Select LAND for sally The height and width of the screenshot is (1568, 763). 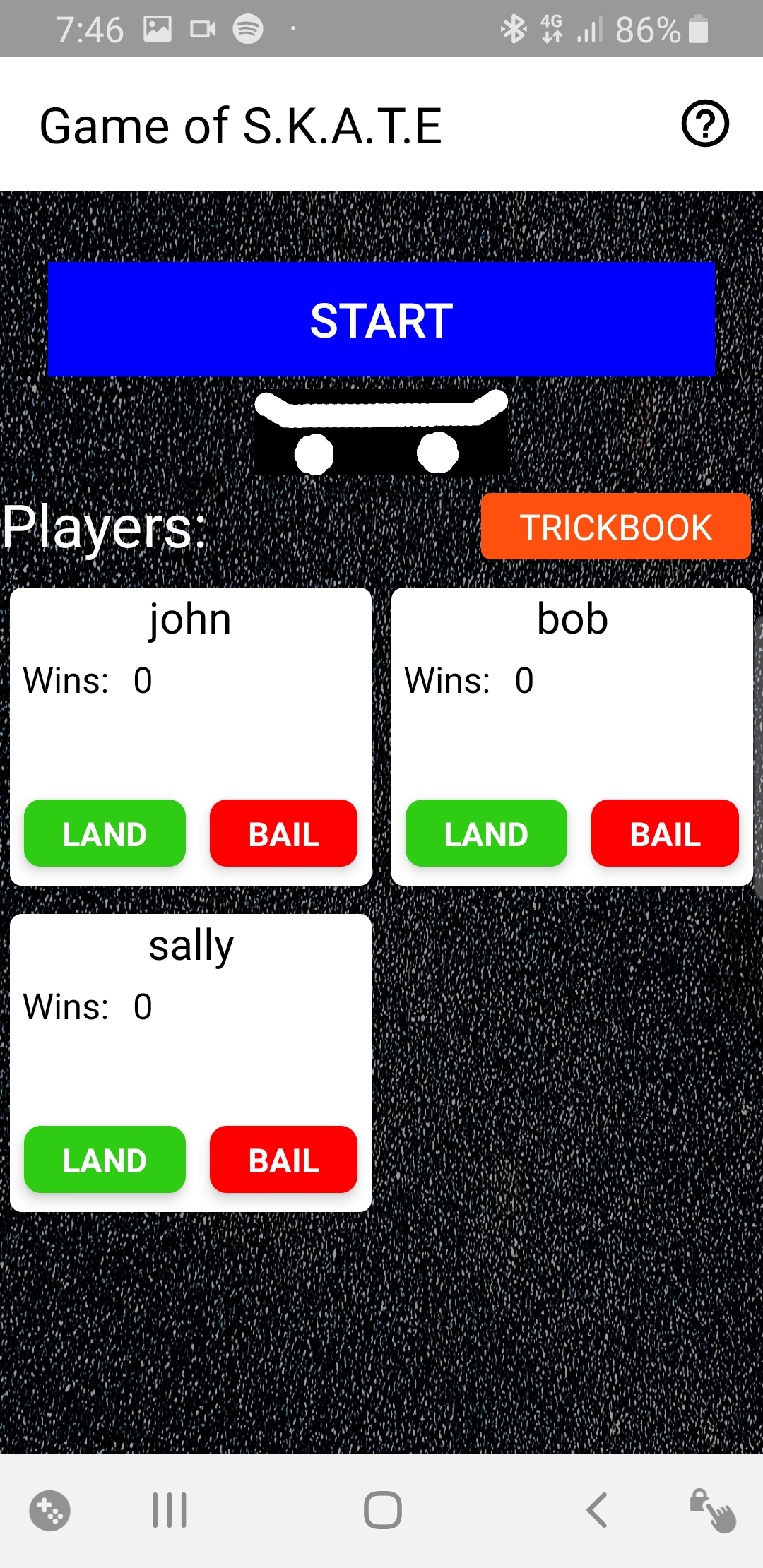tap(105, 1160)
